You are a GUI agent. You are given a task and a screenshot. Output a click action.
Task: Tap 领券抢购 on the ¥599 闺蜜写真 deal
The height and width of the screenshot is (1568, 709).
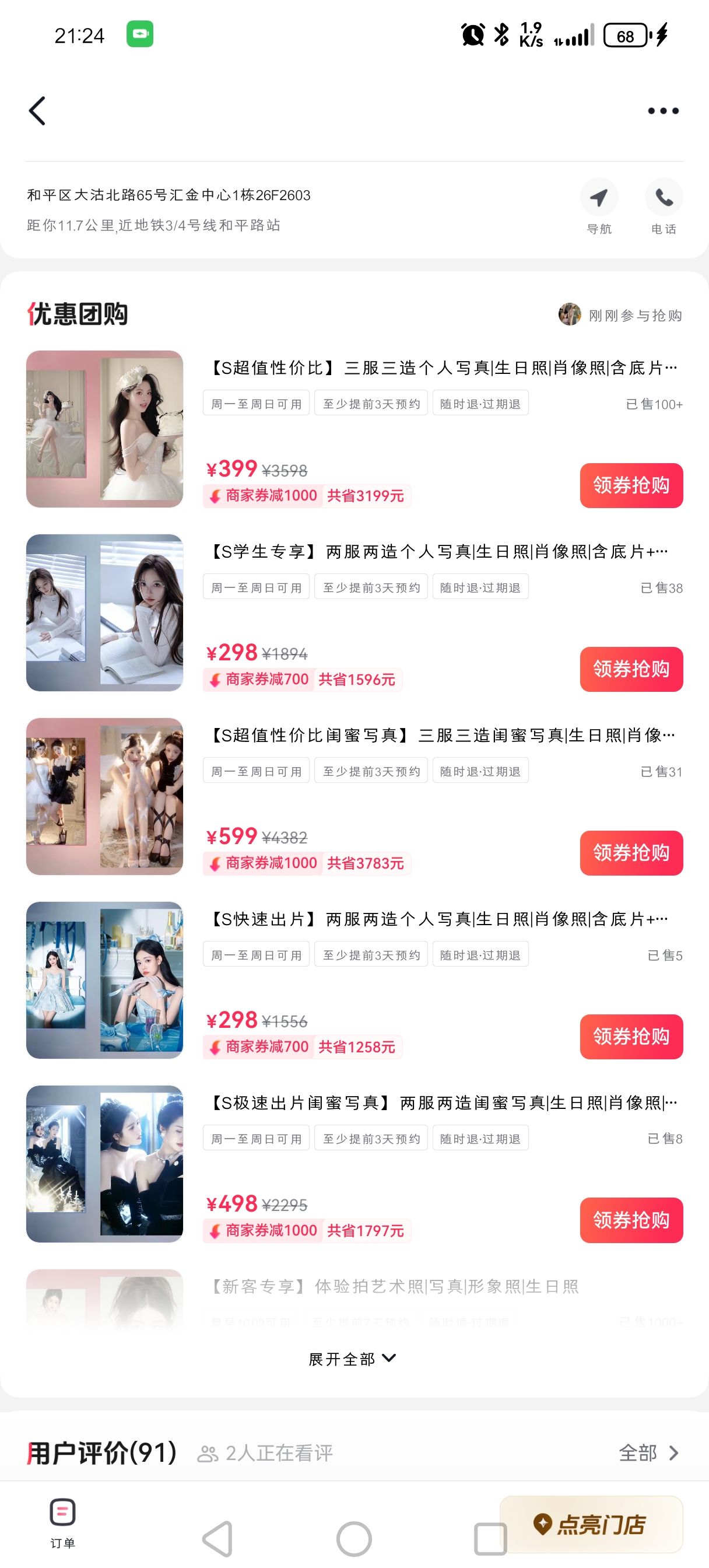[x=630, y=853]
